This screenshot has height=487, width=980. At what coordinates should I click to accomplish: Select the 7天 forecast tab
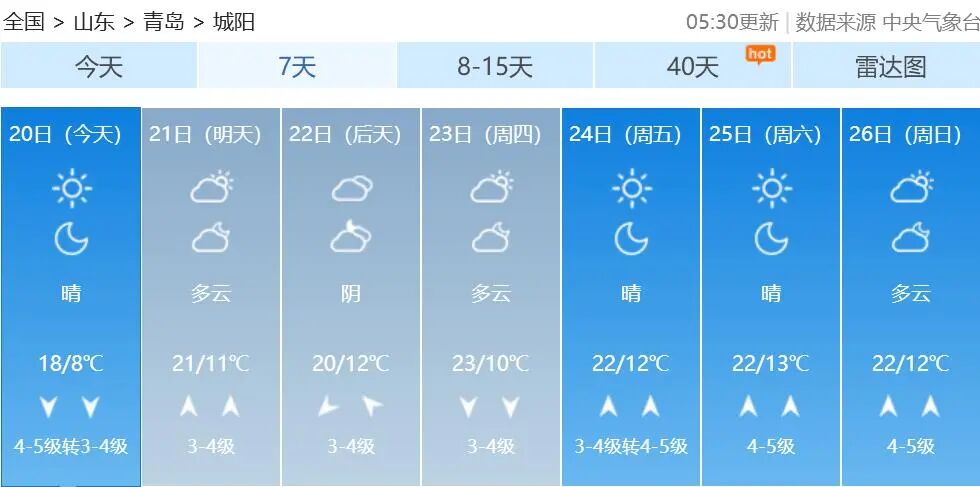[297, 67]
